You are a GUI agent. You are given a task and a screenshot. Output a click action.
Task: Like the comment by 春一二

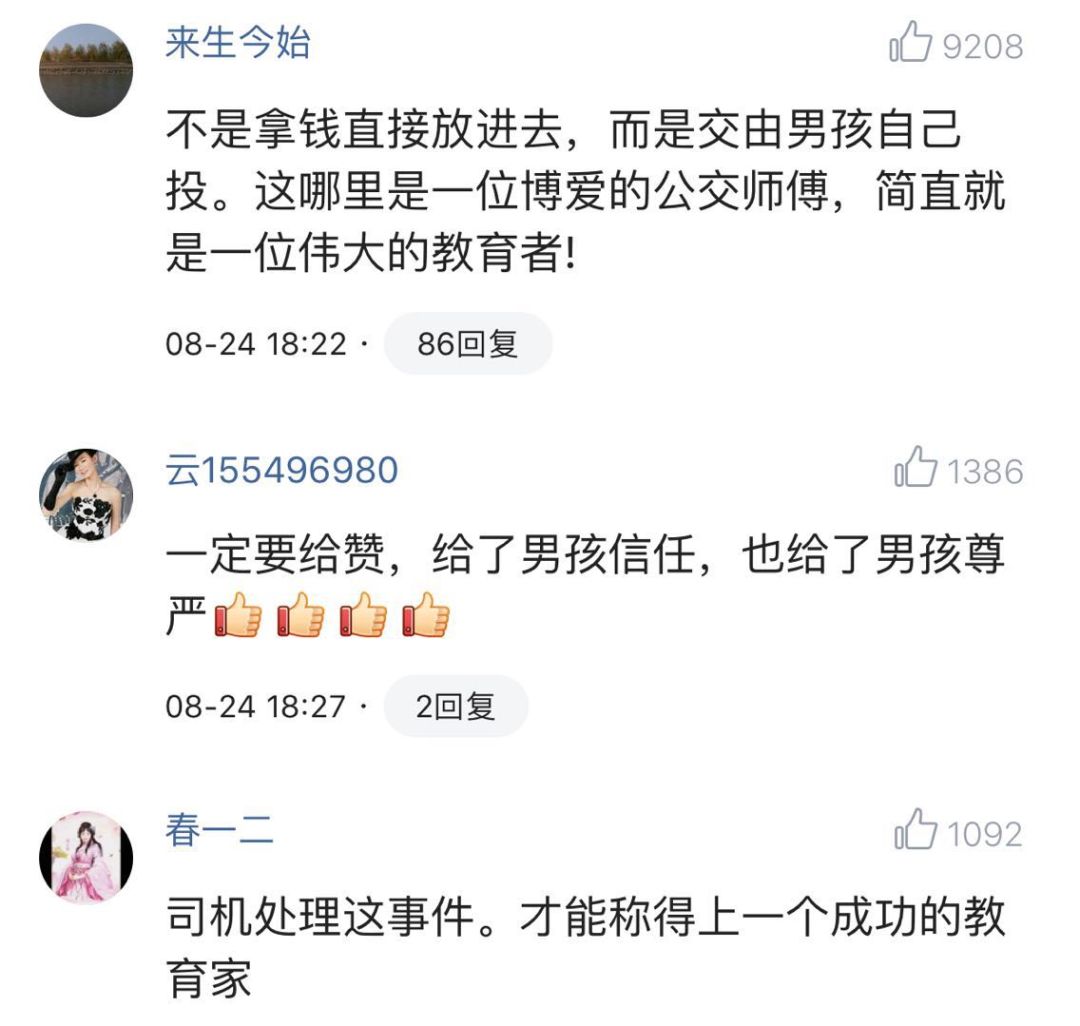916,833
